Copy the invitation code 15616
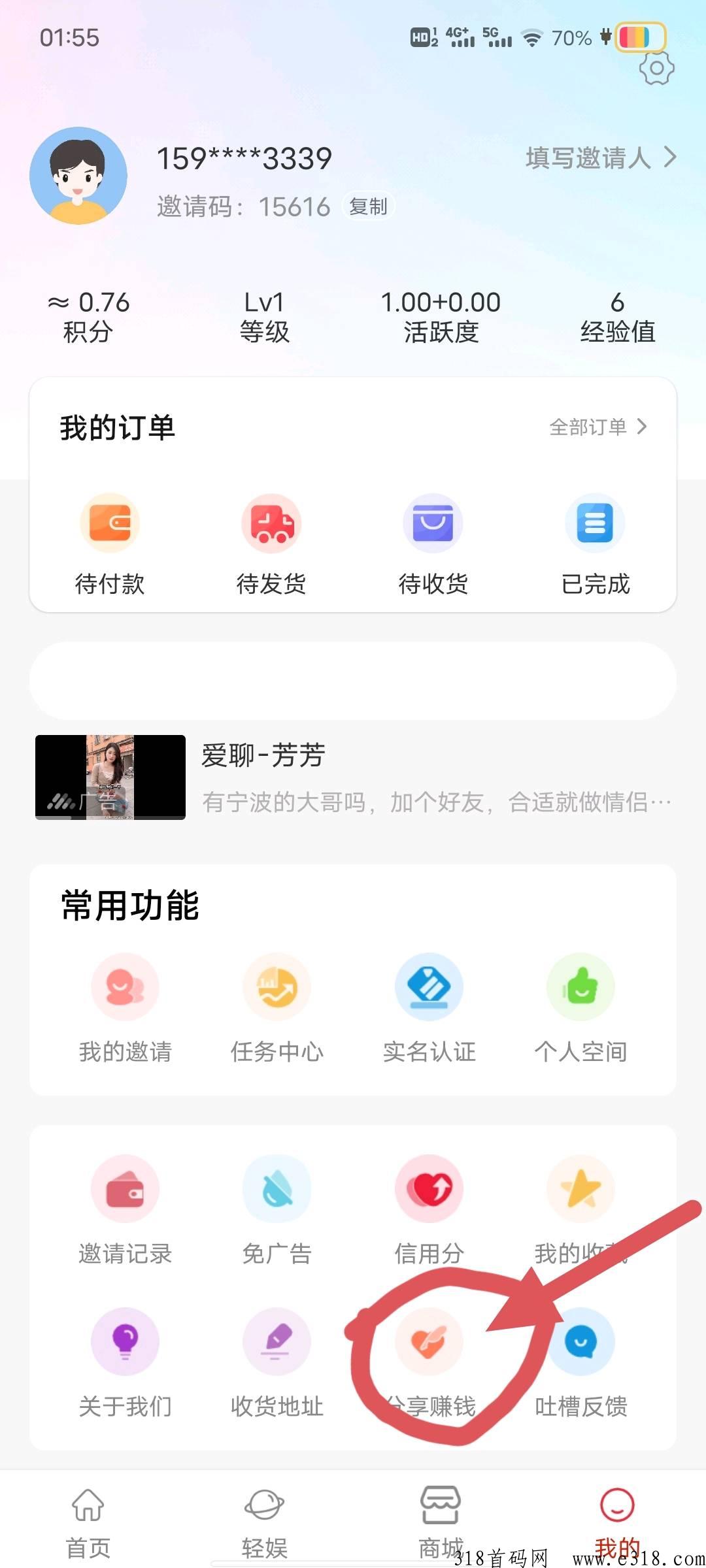Viewport: 706px width, 1568px height. click(x=368, y=207)
